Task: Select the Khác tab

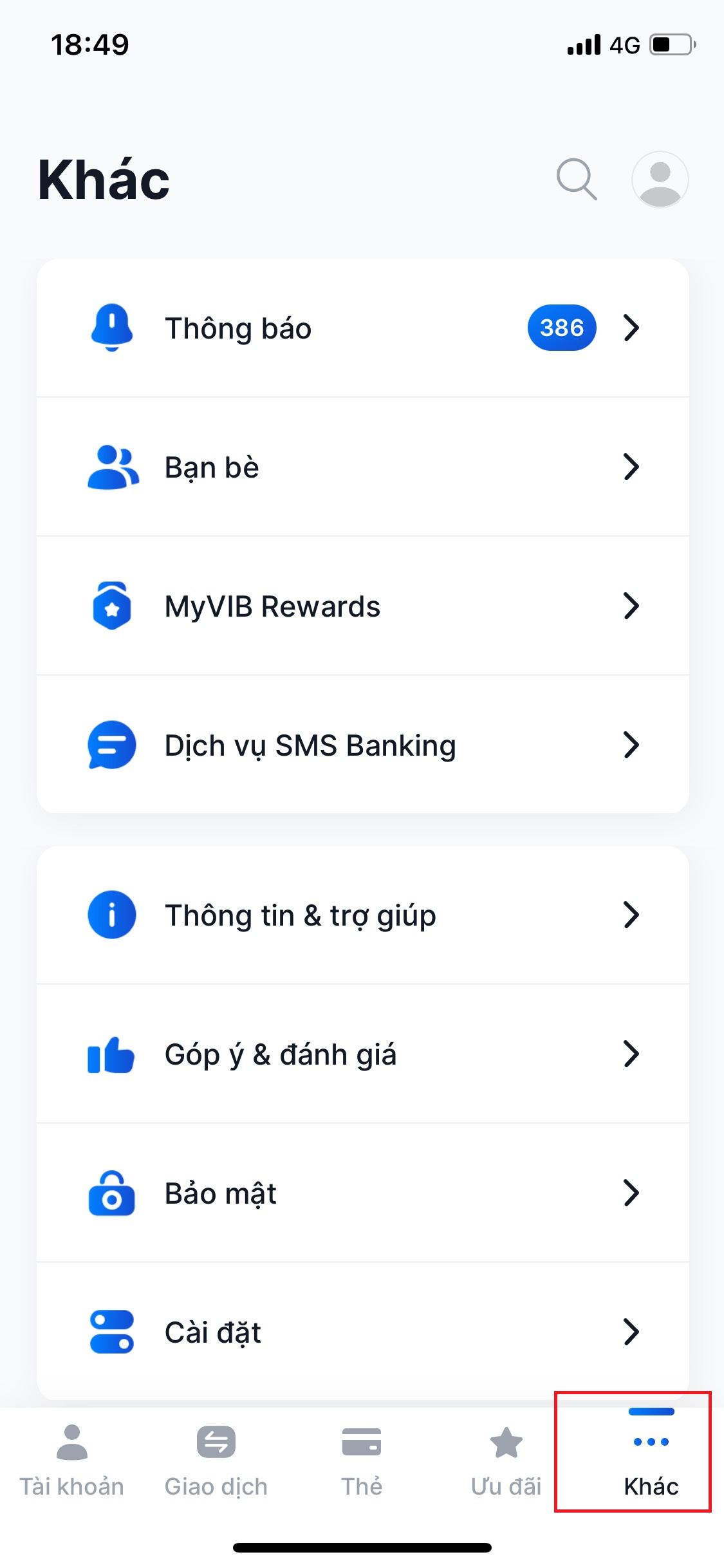Action: 651,1460
